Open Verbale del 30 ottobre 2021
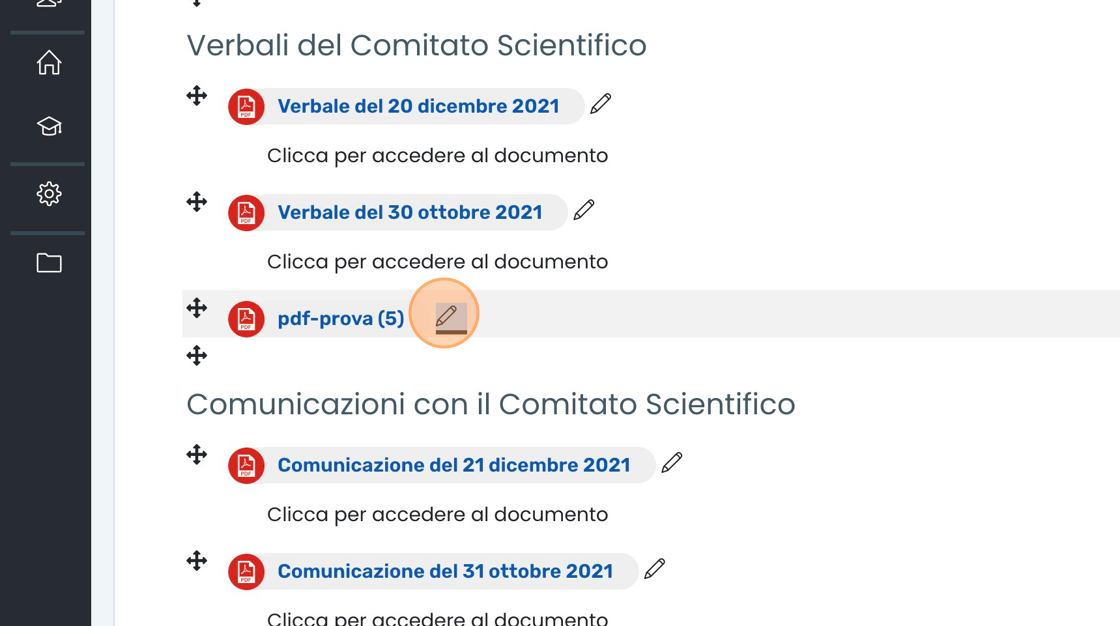 409,212
